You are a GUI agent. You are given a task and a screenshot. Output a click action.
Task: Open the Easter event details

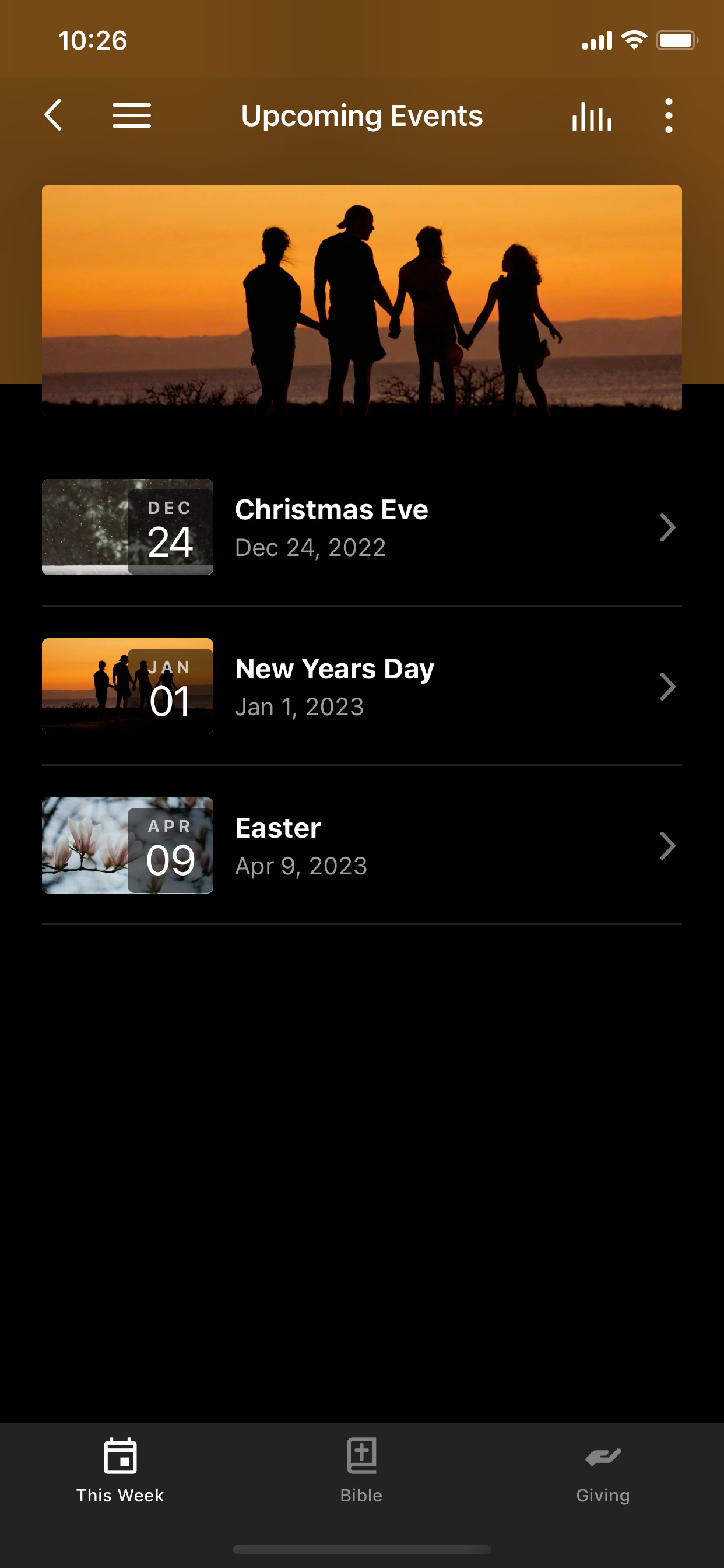[x=362, y=846]
